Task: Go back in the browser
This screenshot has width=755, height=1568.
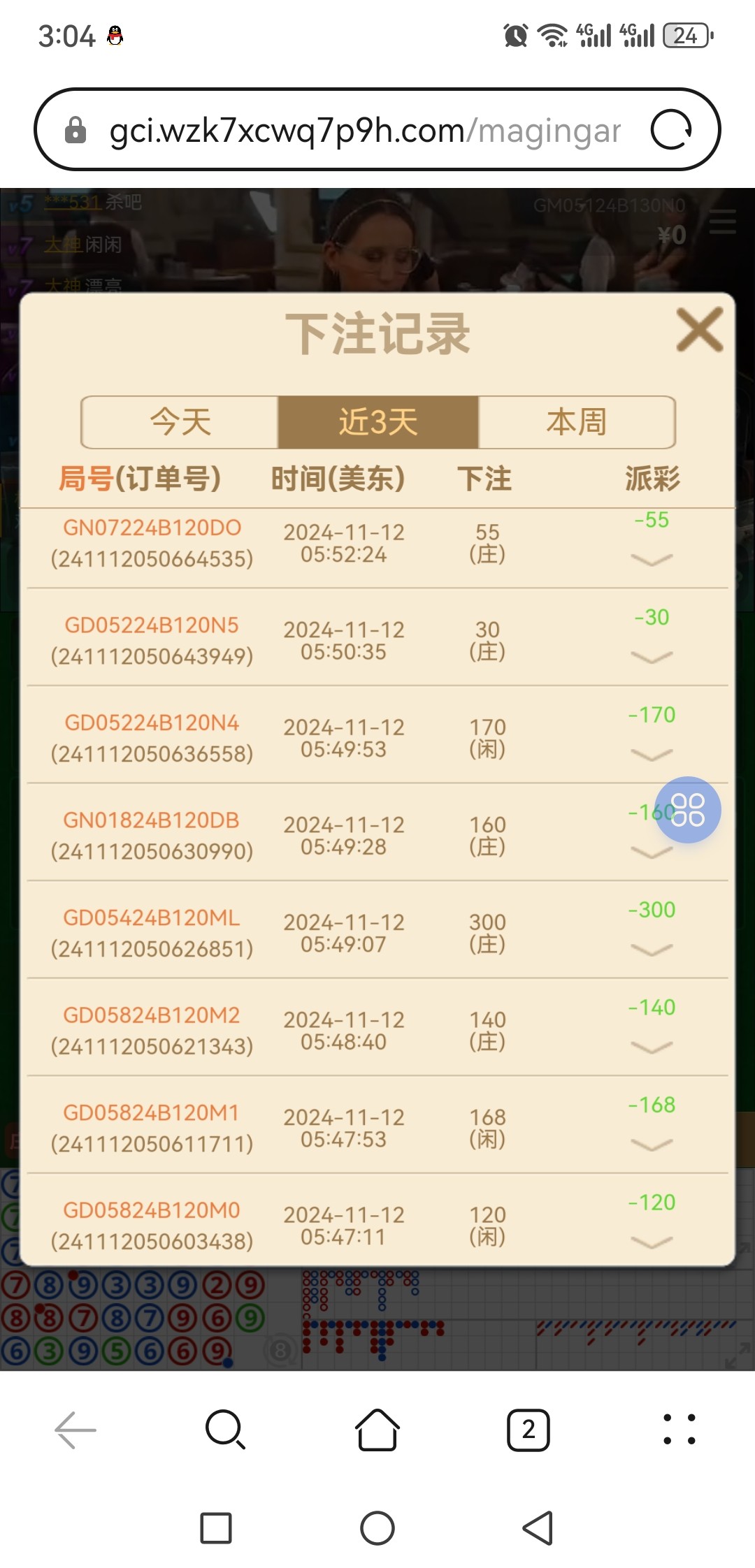Action: (75, 1430)
